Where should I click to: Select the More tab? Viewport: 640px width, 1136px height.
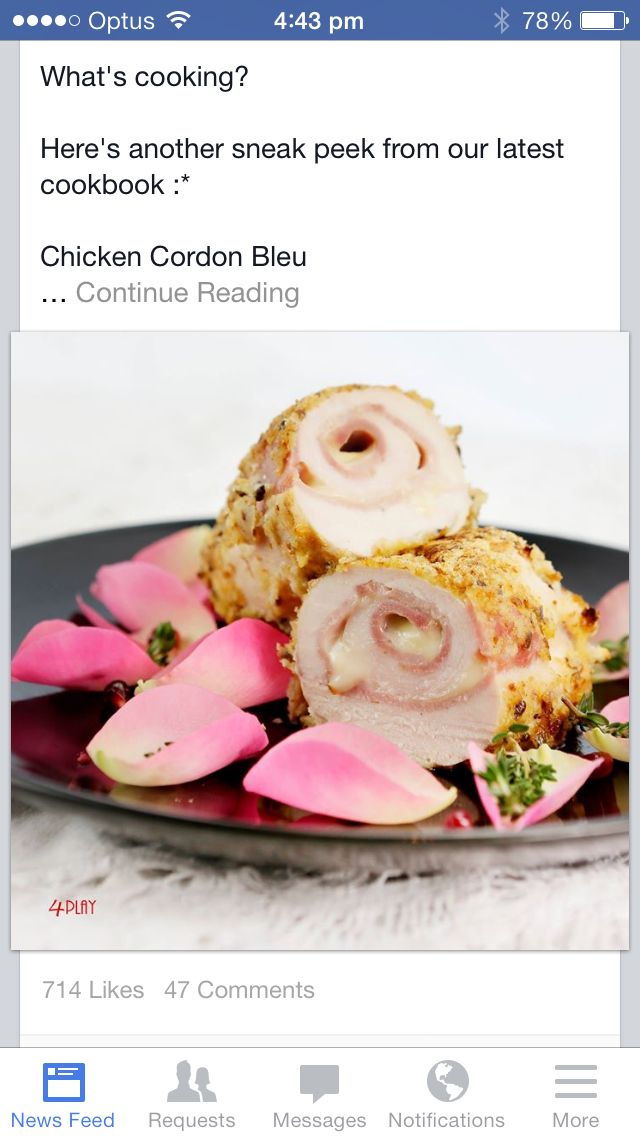pyautogui.click(x=575, y=1096)
